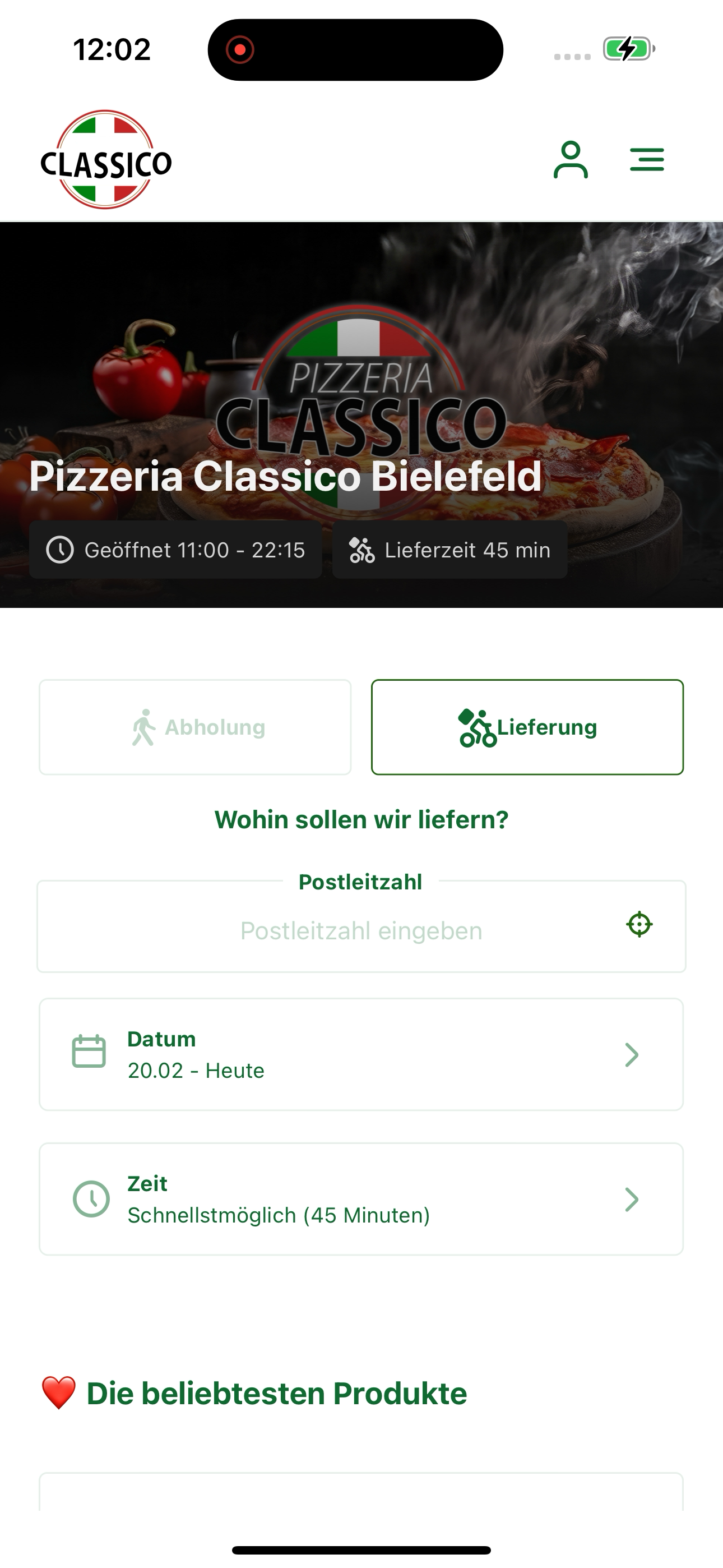Change the Zeit delivery time
Image resolution: width=723 pixels, height=1568 pixels.
[x=361, y=1198]
